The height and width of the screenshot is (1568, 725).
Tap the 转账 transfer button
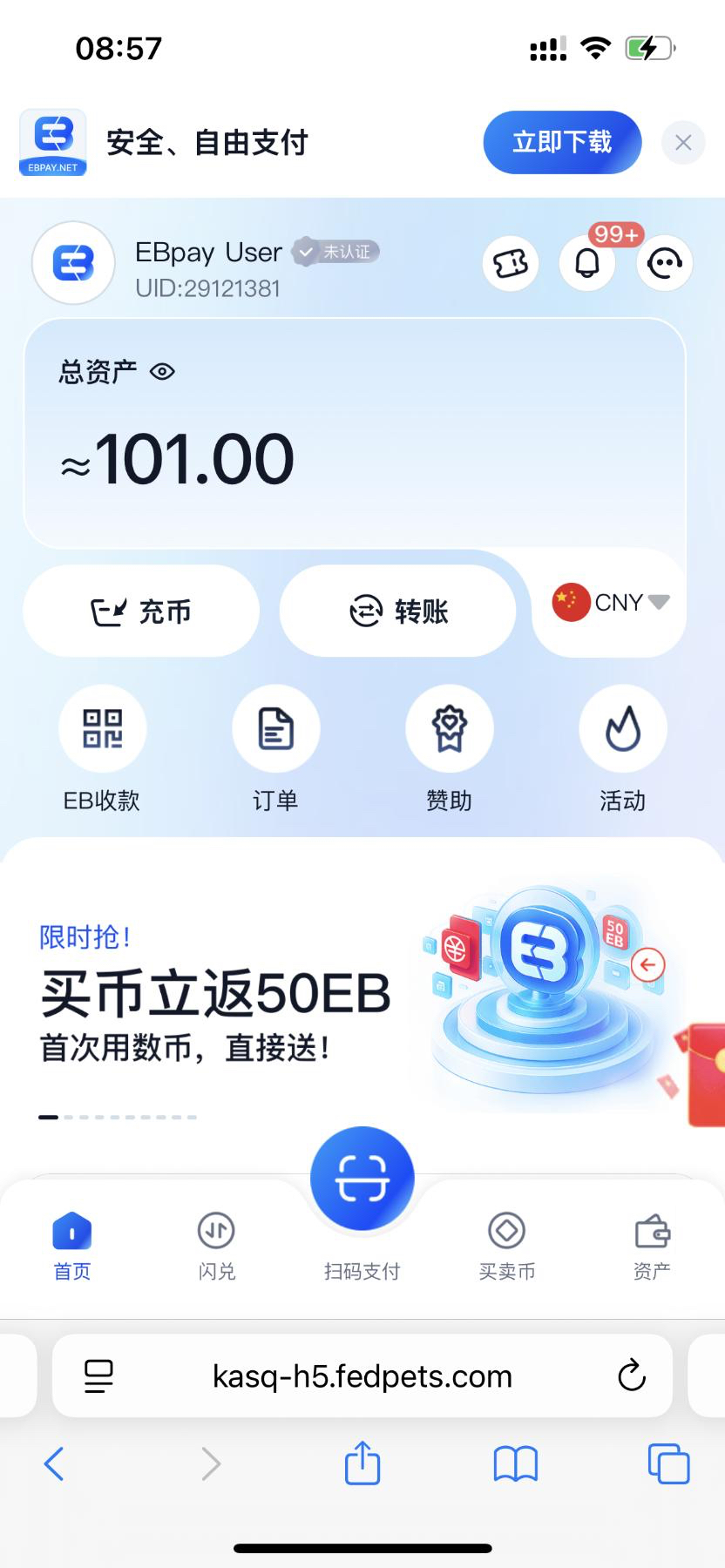[398, 612]
